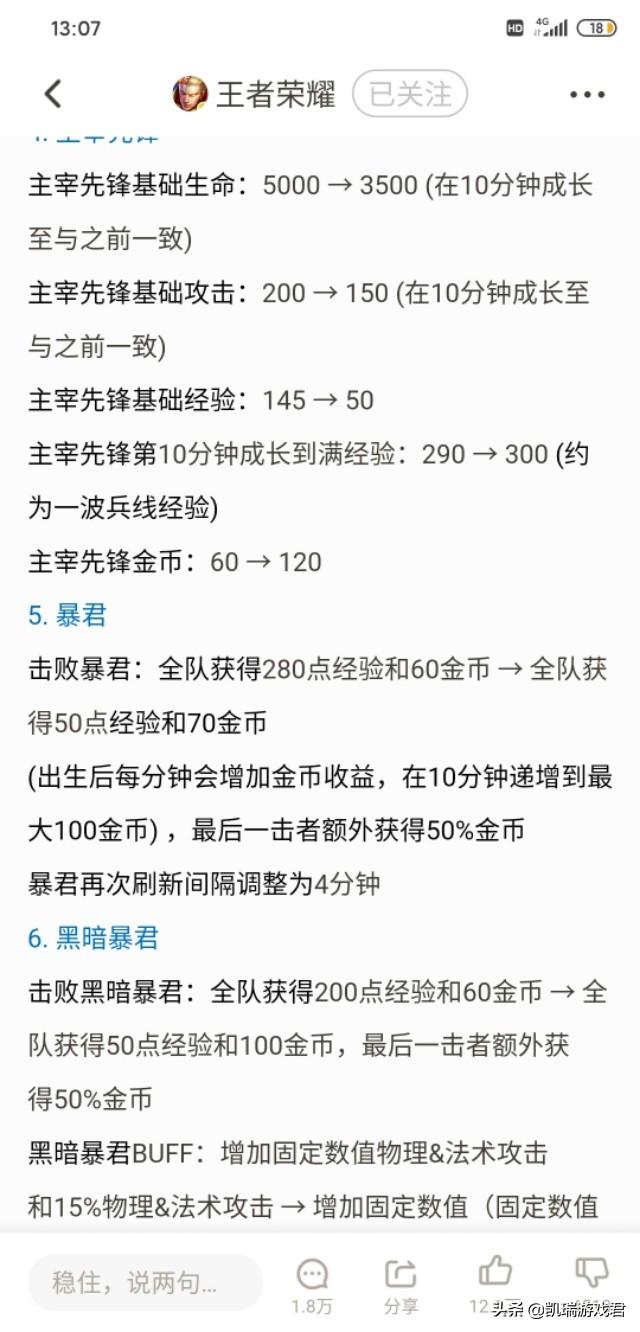The width and height of the screenshot is (640, 1332).
Task: Tap the 稳住，说两句 comment field
Action: pos(145,1283)
